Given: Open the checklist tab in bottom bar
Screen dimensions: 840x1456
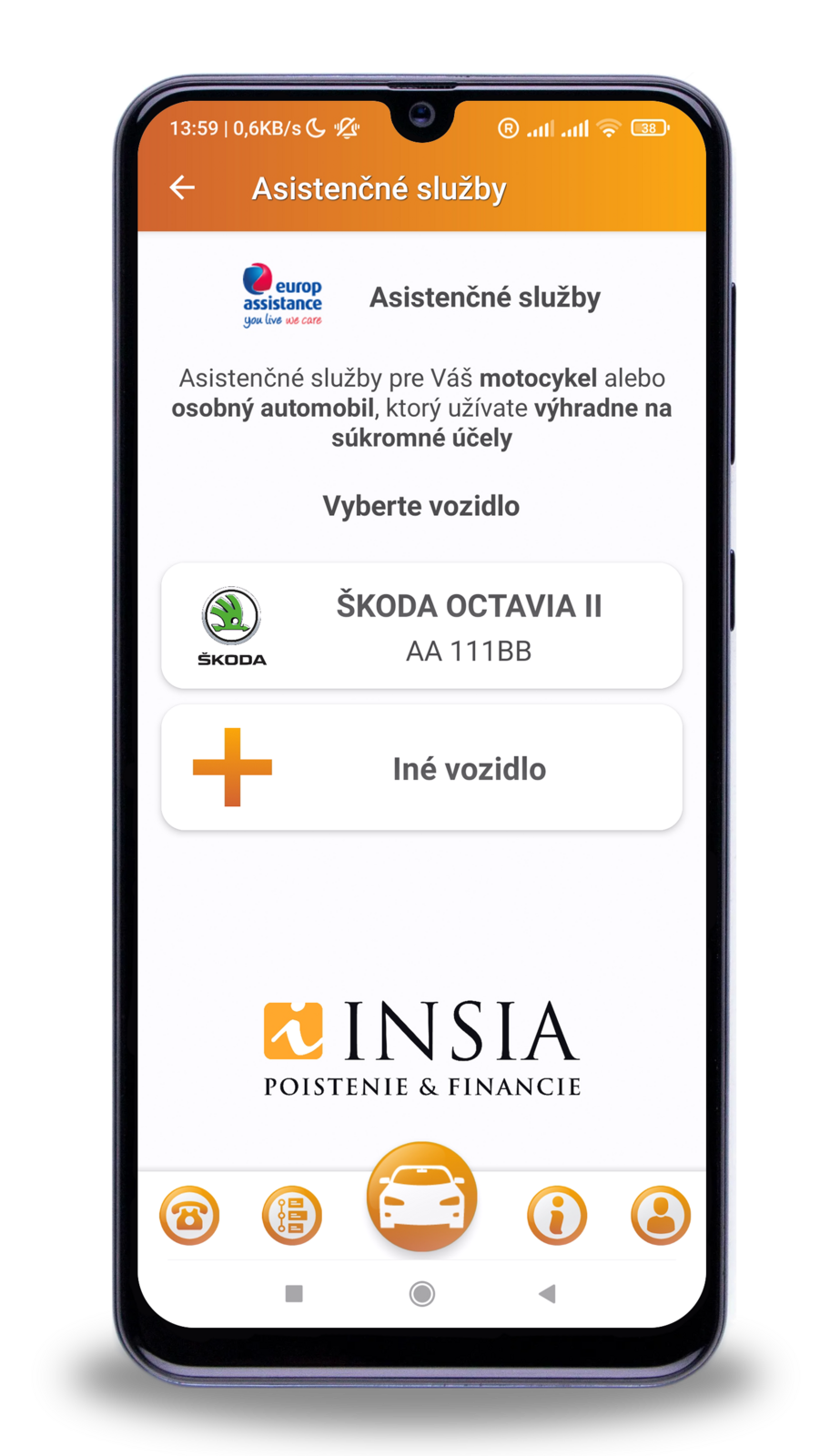Looking at the screenshot, I should point(292,1216).
